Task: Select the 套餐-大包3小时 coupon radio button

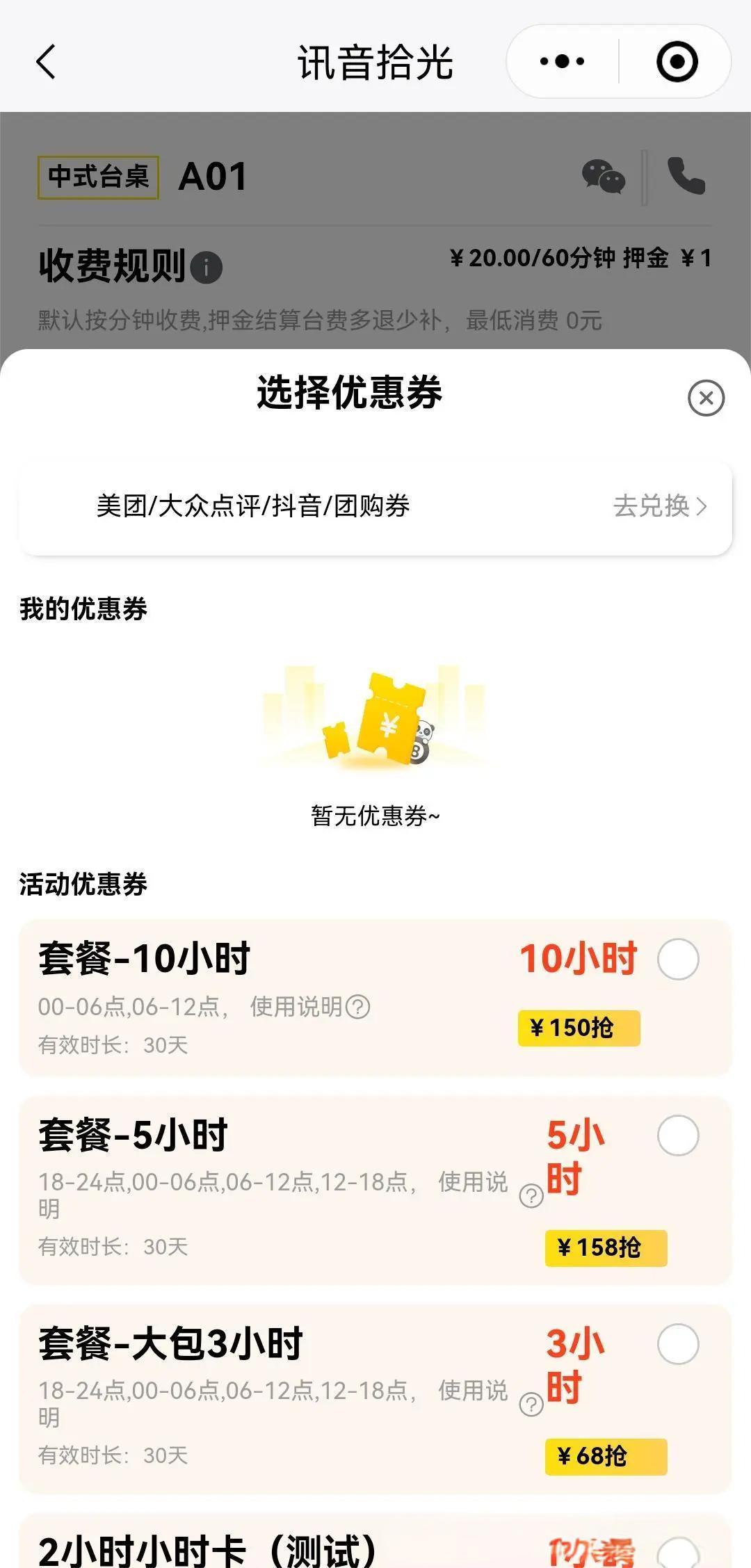Action: 678,1344
